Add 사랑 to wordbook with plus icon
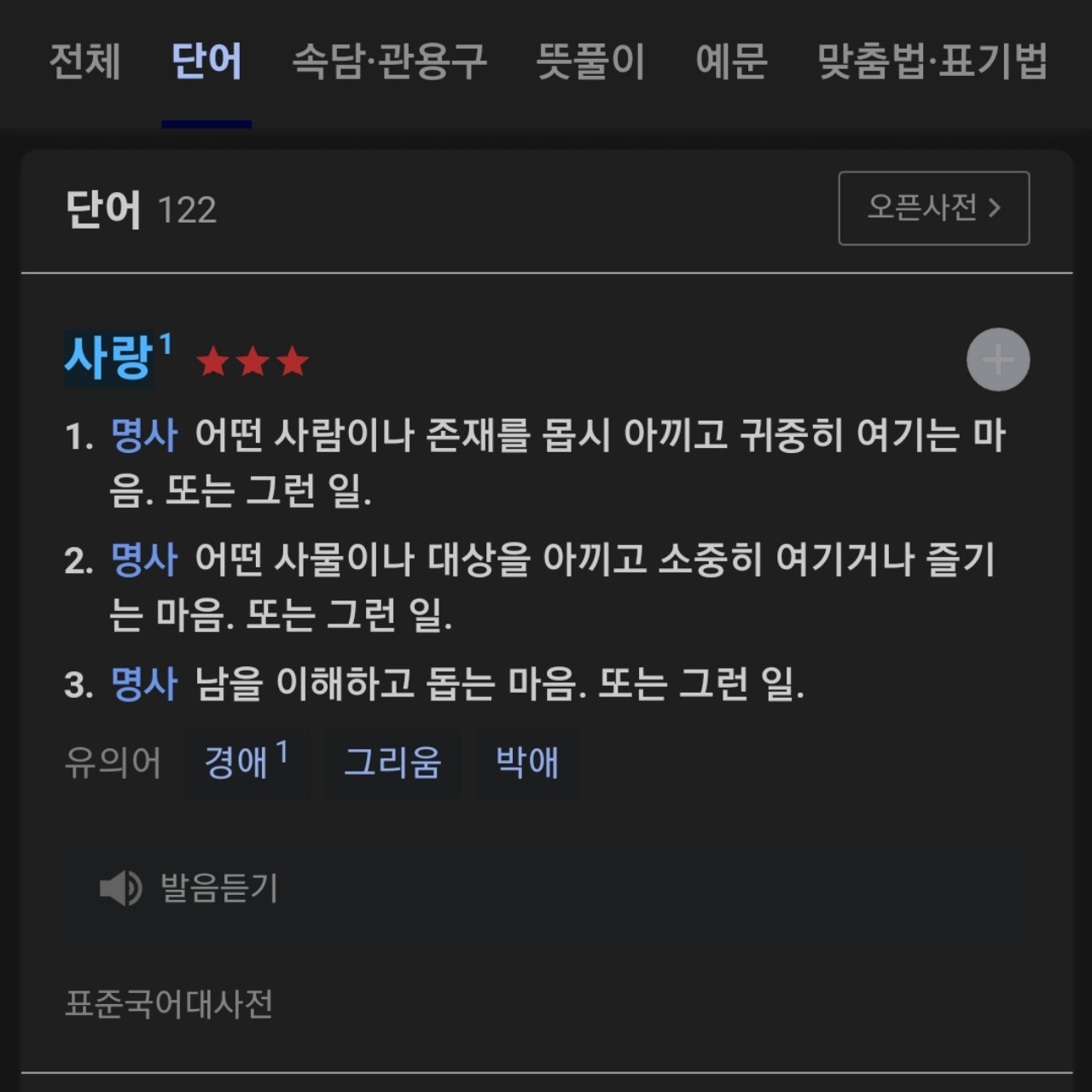This screenshot has width=1092, height=1092. pos(997,359)
